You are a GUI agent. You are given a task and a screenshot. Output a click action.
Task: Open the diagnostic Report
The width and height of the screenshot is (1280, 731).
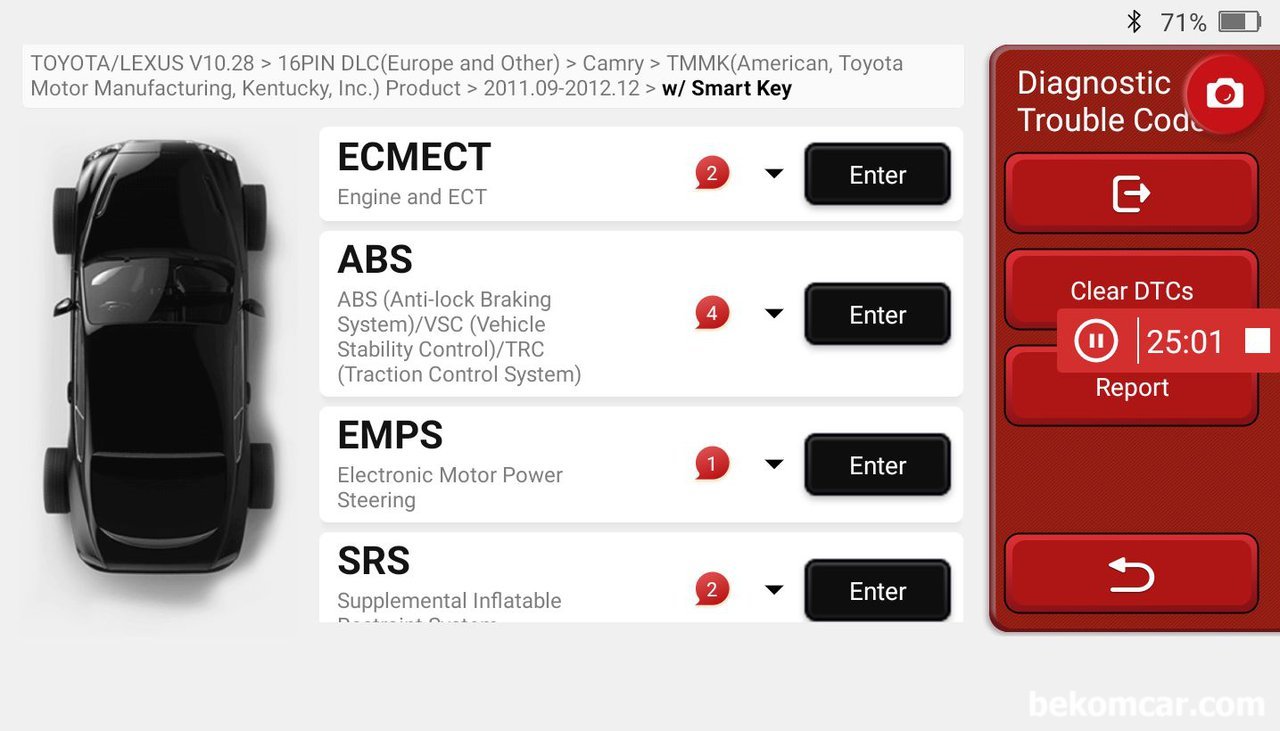click(1131, 396)
